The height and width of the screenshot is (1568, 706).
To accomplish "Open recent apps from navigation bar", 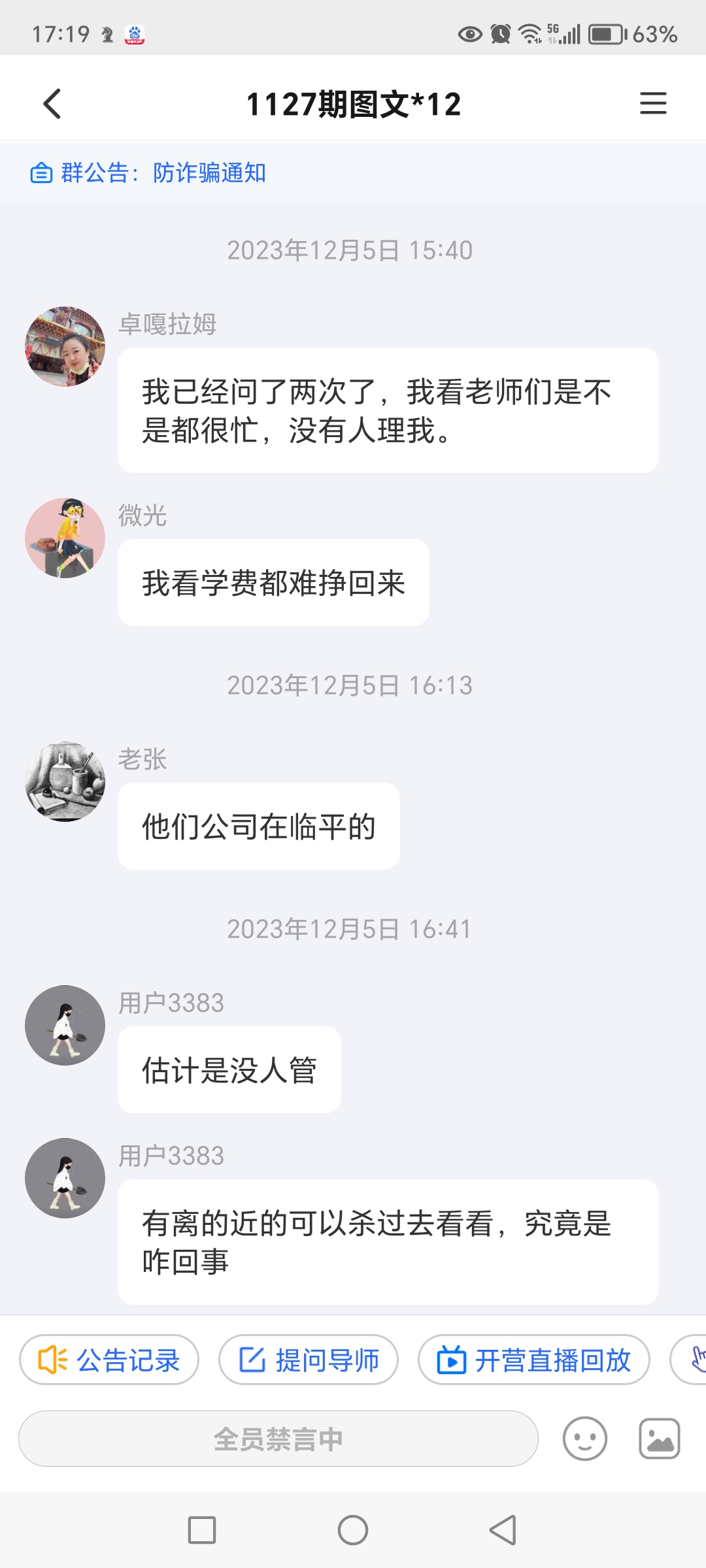I will 202,1530.
